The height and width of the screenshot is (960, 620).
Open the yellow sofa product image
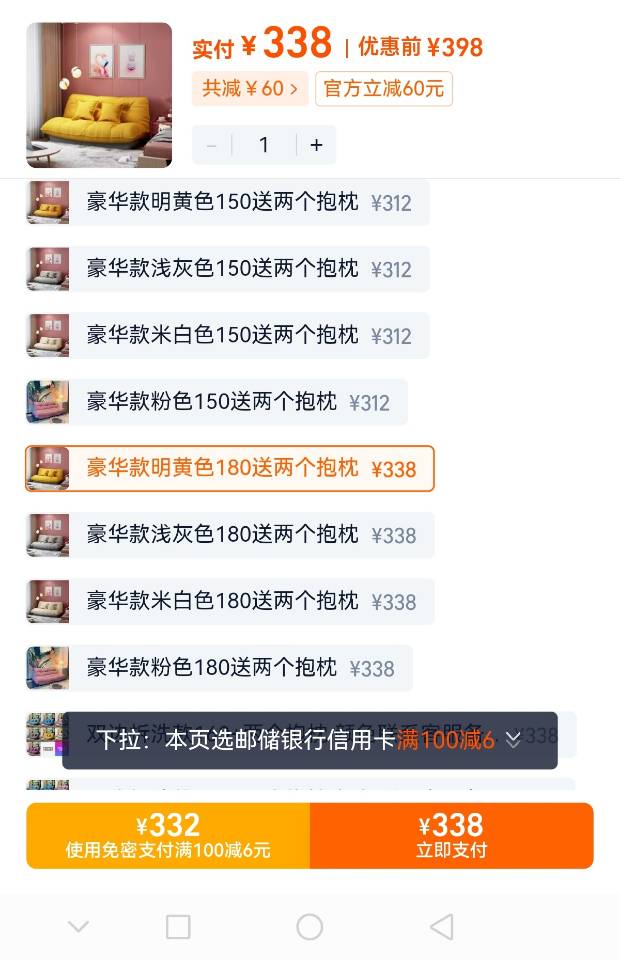tap(99, 95)
